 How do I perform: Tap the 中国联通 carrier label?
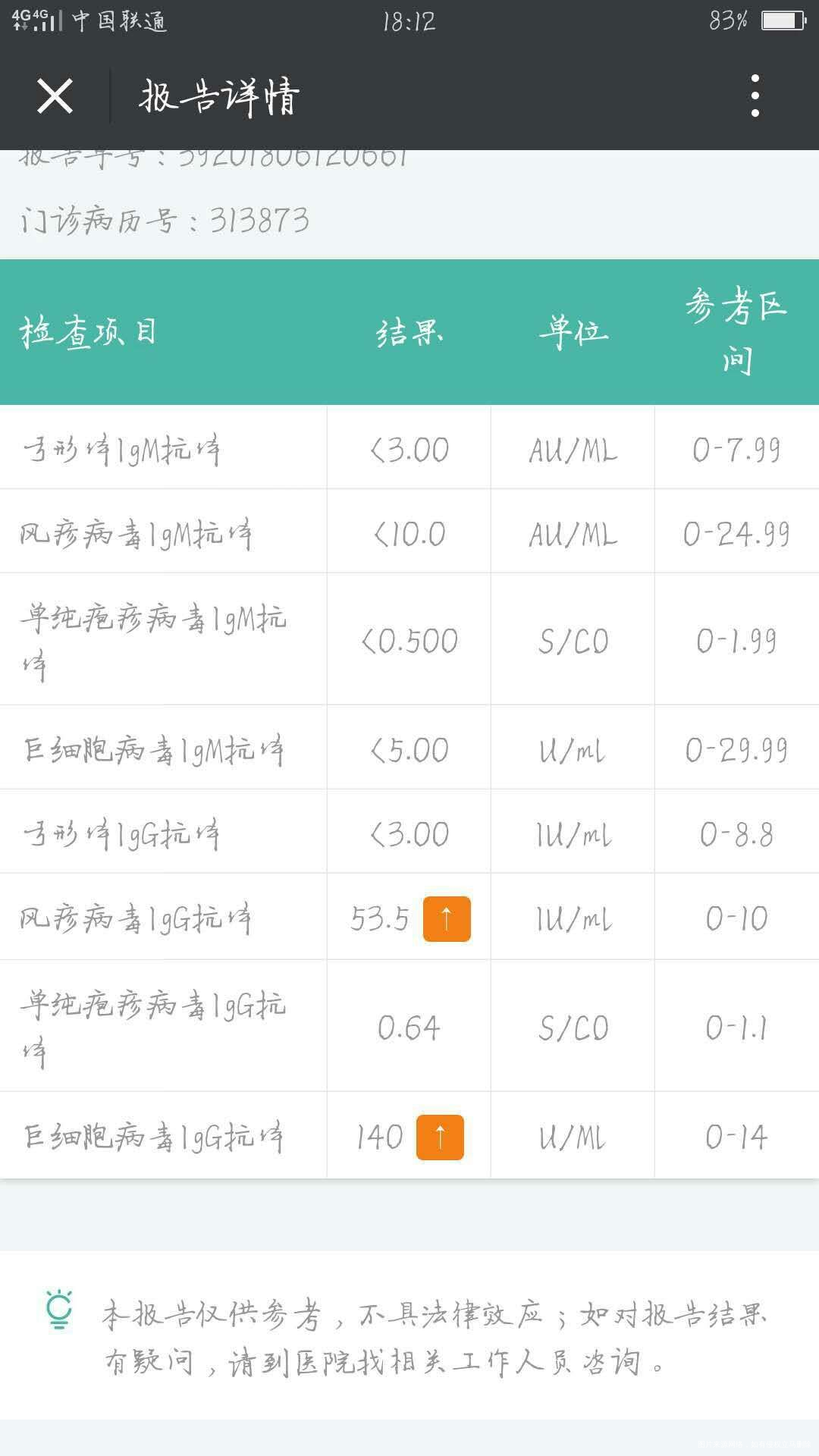tap(121, 23)
